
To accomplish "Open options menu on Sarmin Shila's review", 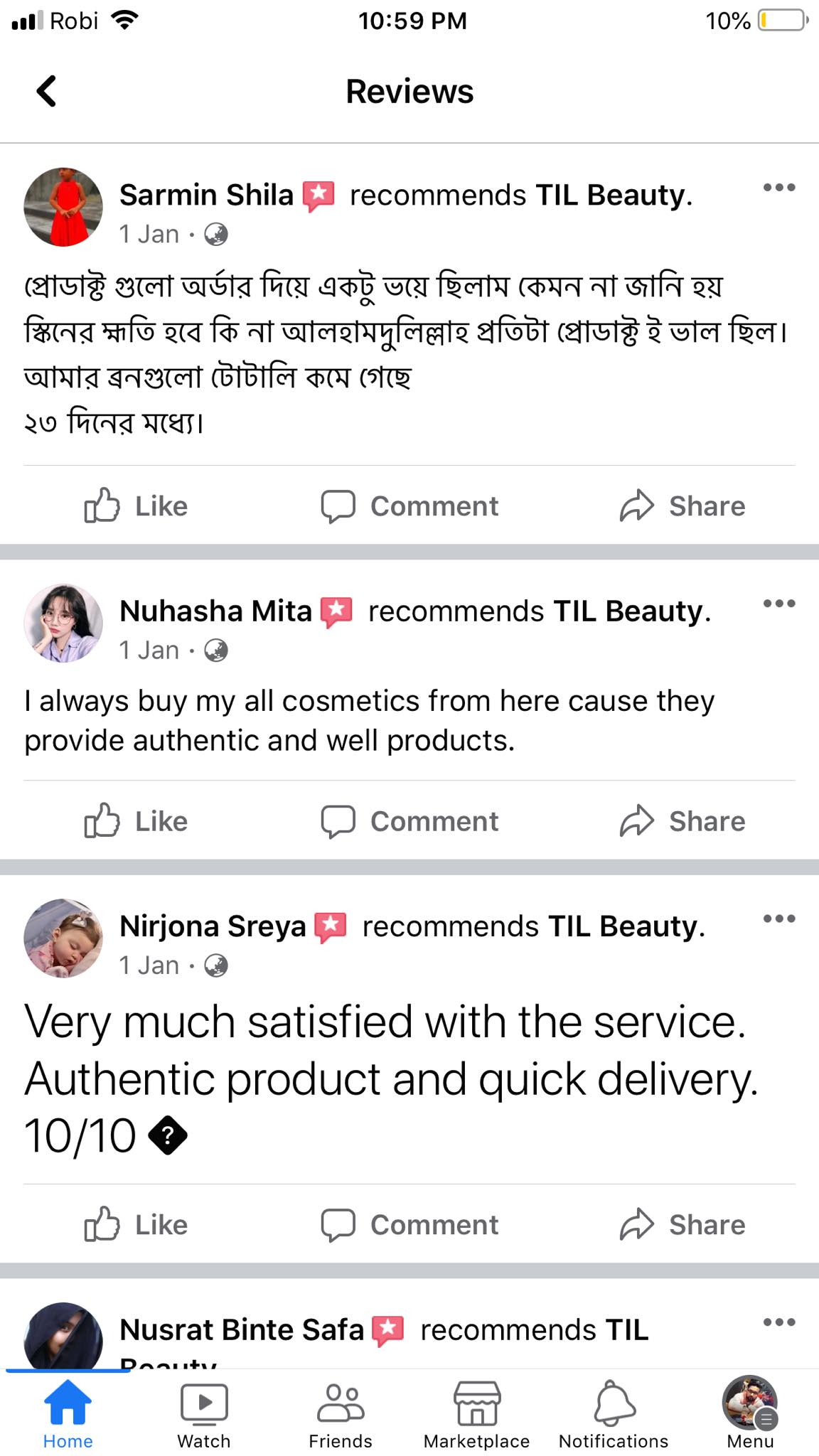I will [x=778, y=188].
